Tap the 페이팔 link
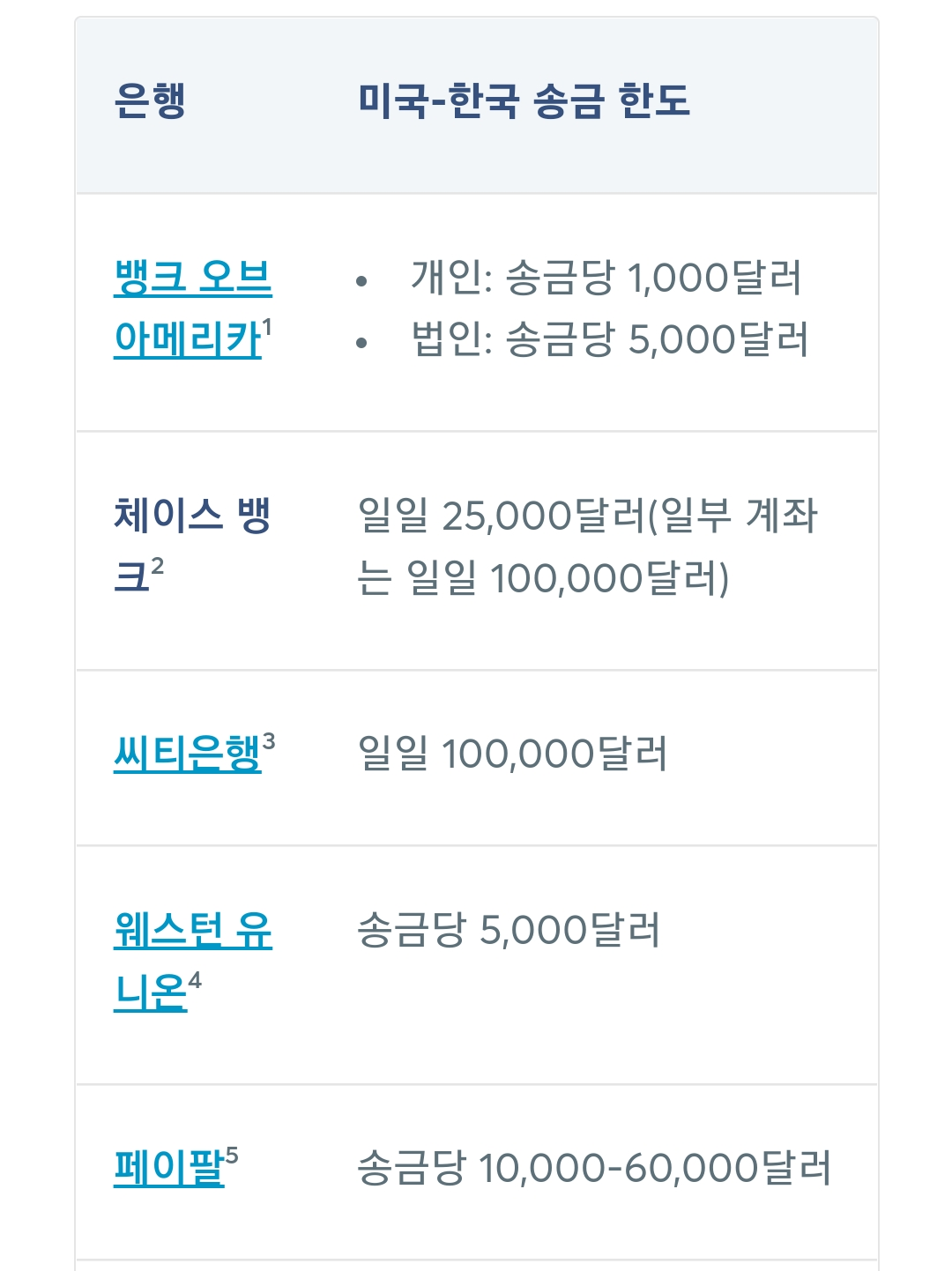This screenshot has height=1271, width=952. (x=169, y=1169)
